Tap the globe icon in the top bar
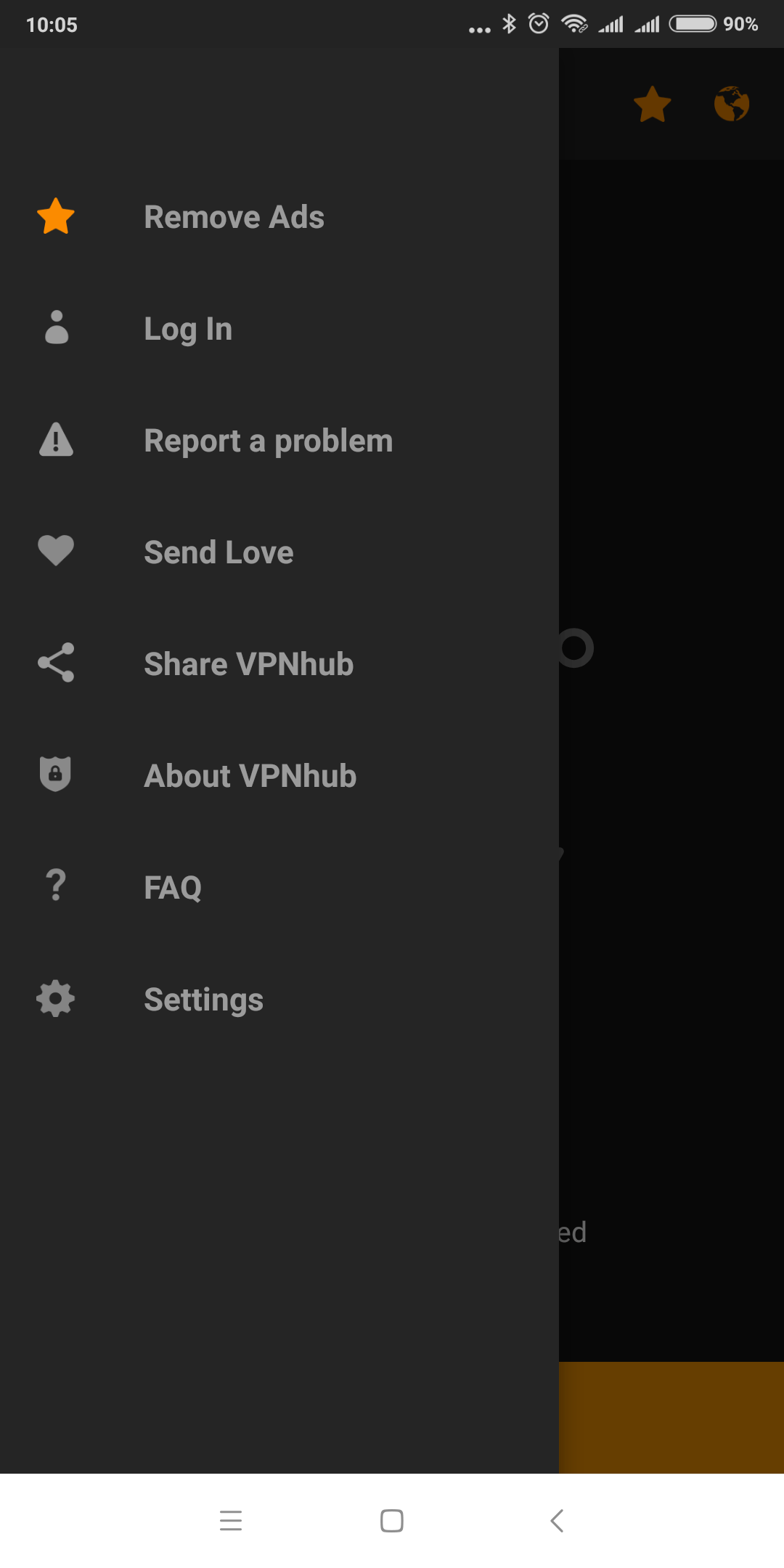 (732, 104)
